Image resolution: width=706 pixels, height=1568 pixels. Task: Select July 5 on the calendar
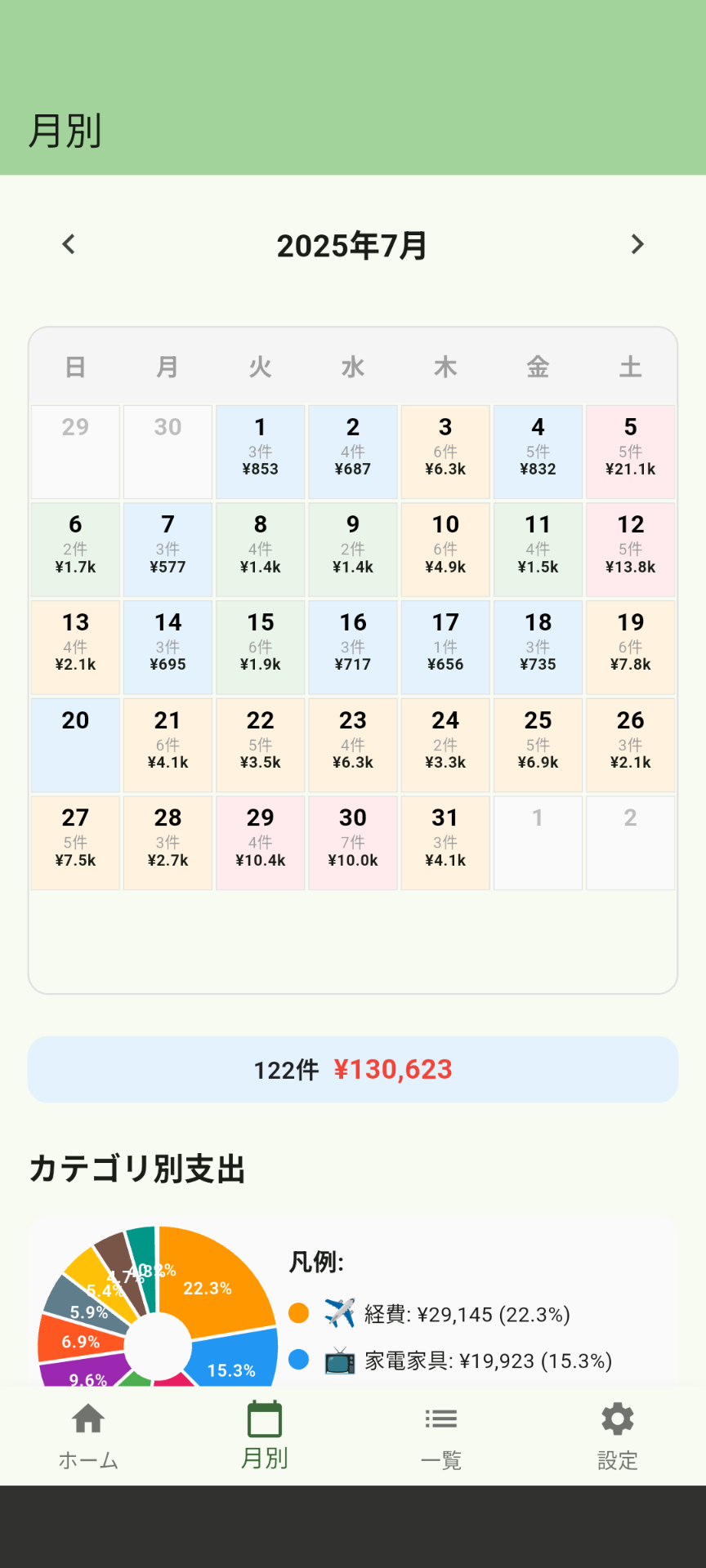pyautogui.click(x=630, y=450)
